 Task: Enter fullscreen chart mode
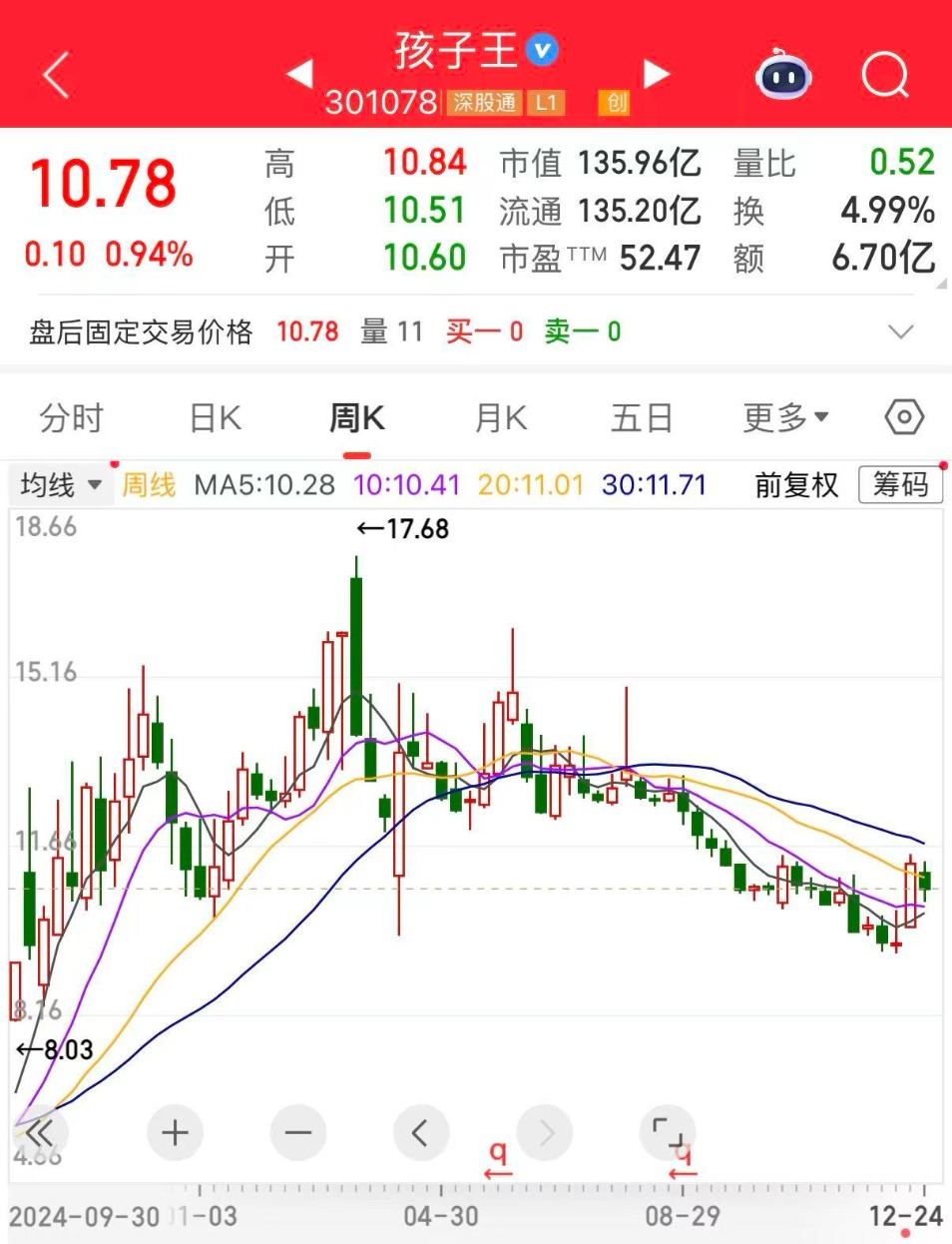pos(667,1133)
